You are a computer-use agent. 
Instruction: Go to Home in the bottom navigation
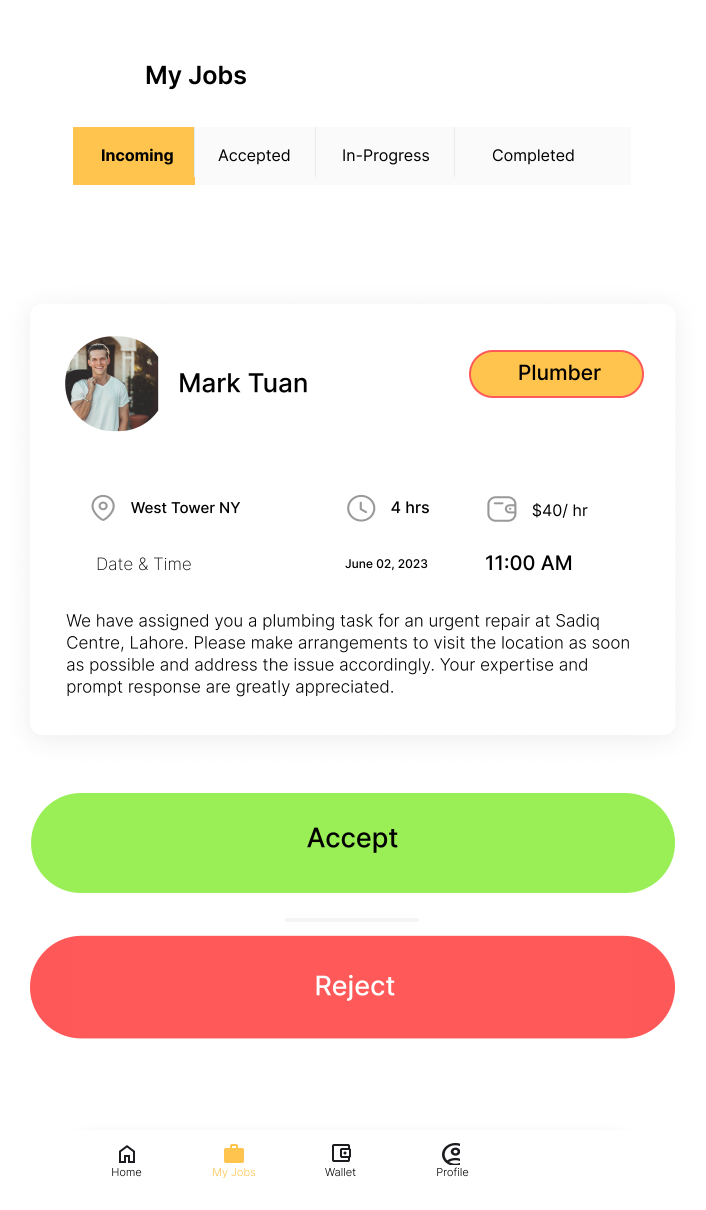[127, 1161]
